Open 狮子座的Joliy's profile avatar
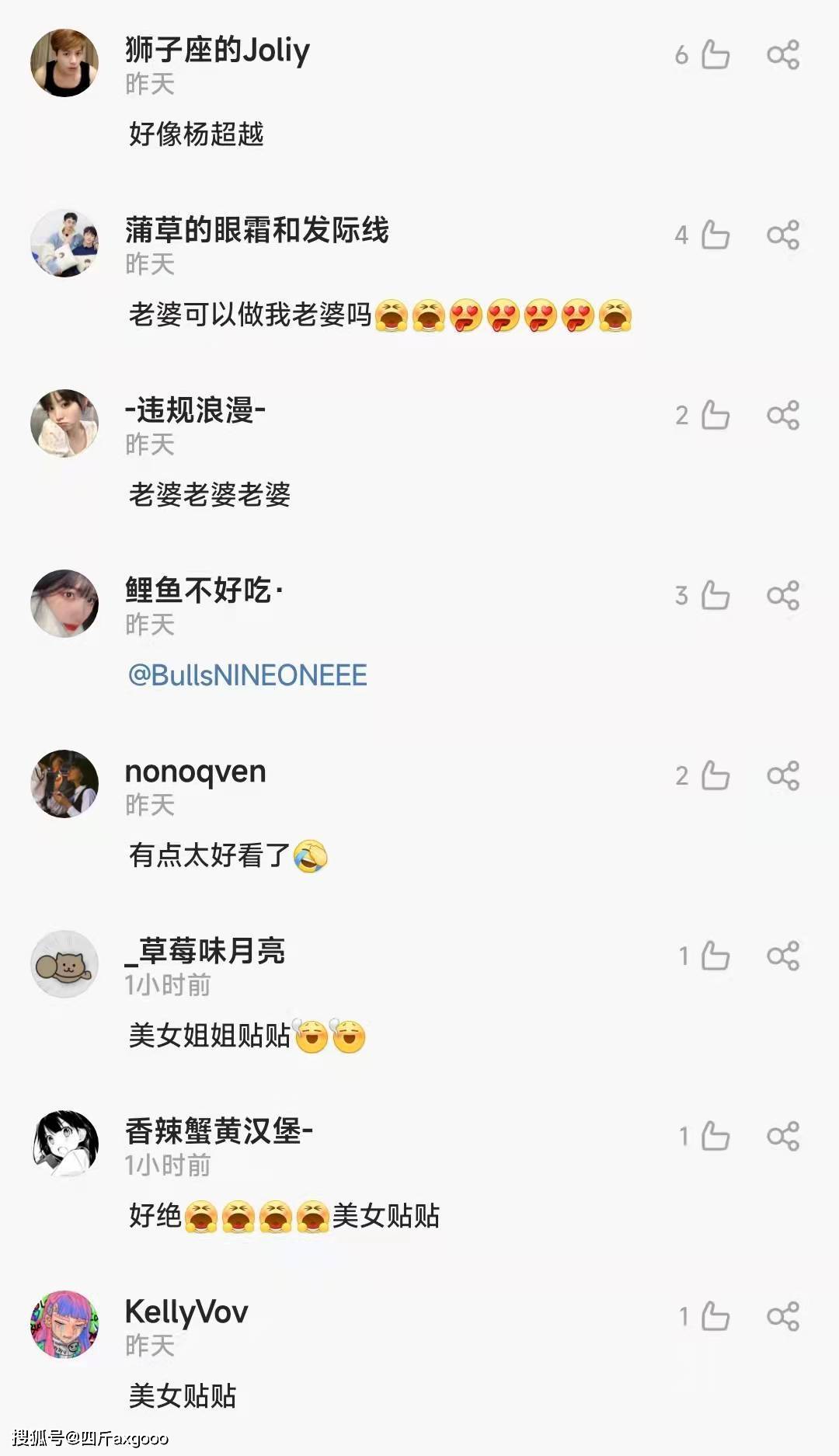839x1456 pixels. [x=64, y=63]
